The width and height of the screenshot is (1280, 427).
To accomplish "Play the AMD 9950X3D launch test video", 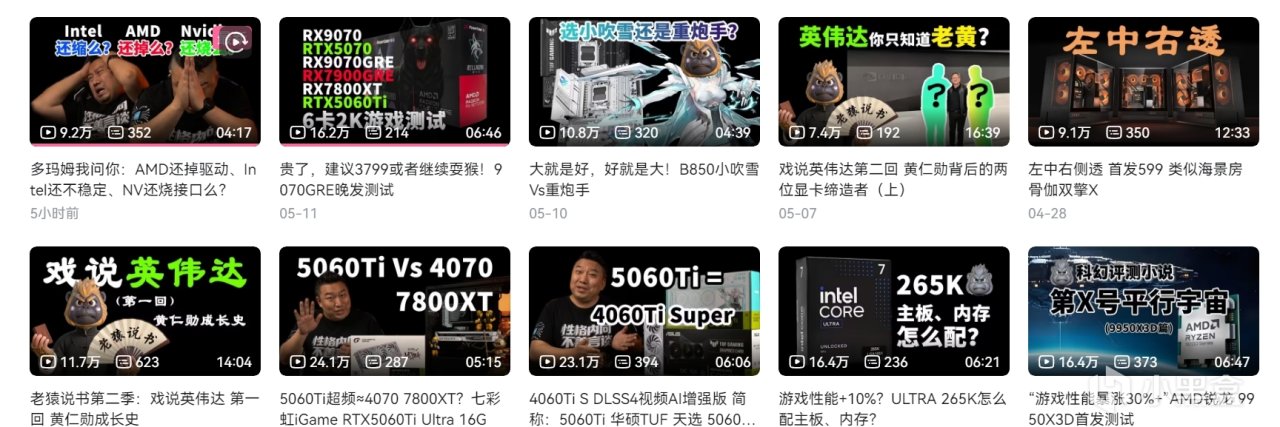I will tap(1143, 311).
